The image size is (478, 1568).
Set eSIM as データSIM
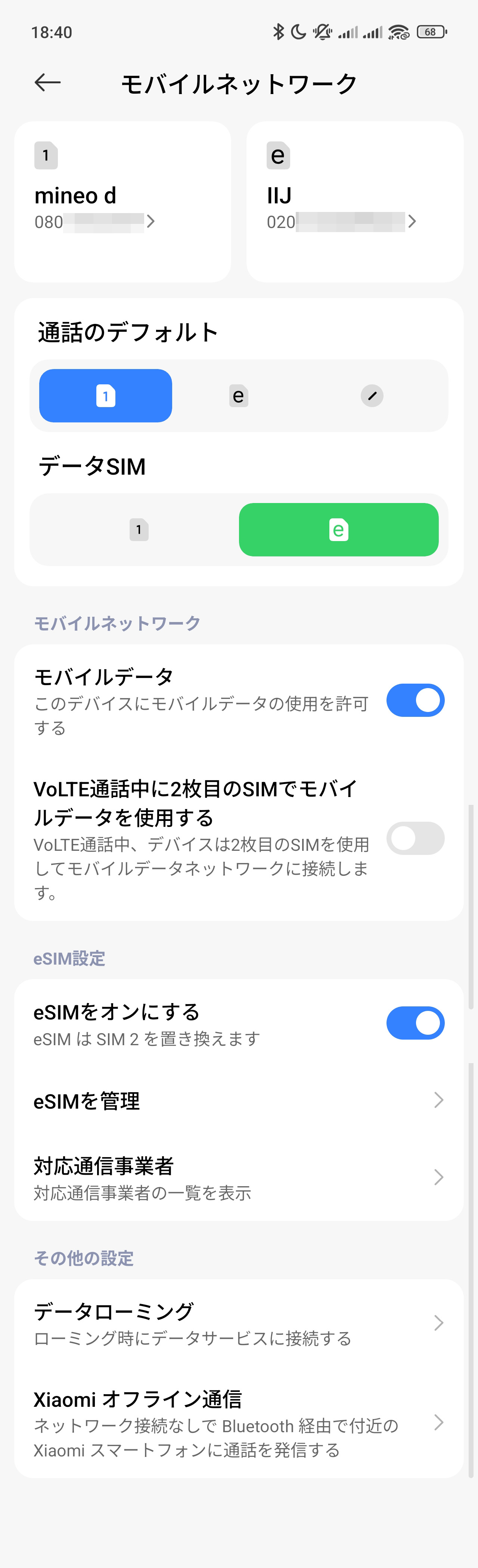(x=339, y=530)
